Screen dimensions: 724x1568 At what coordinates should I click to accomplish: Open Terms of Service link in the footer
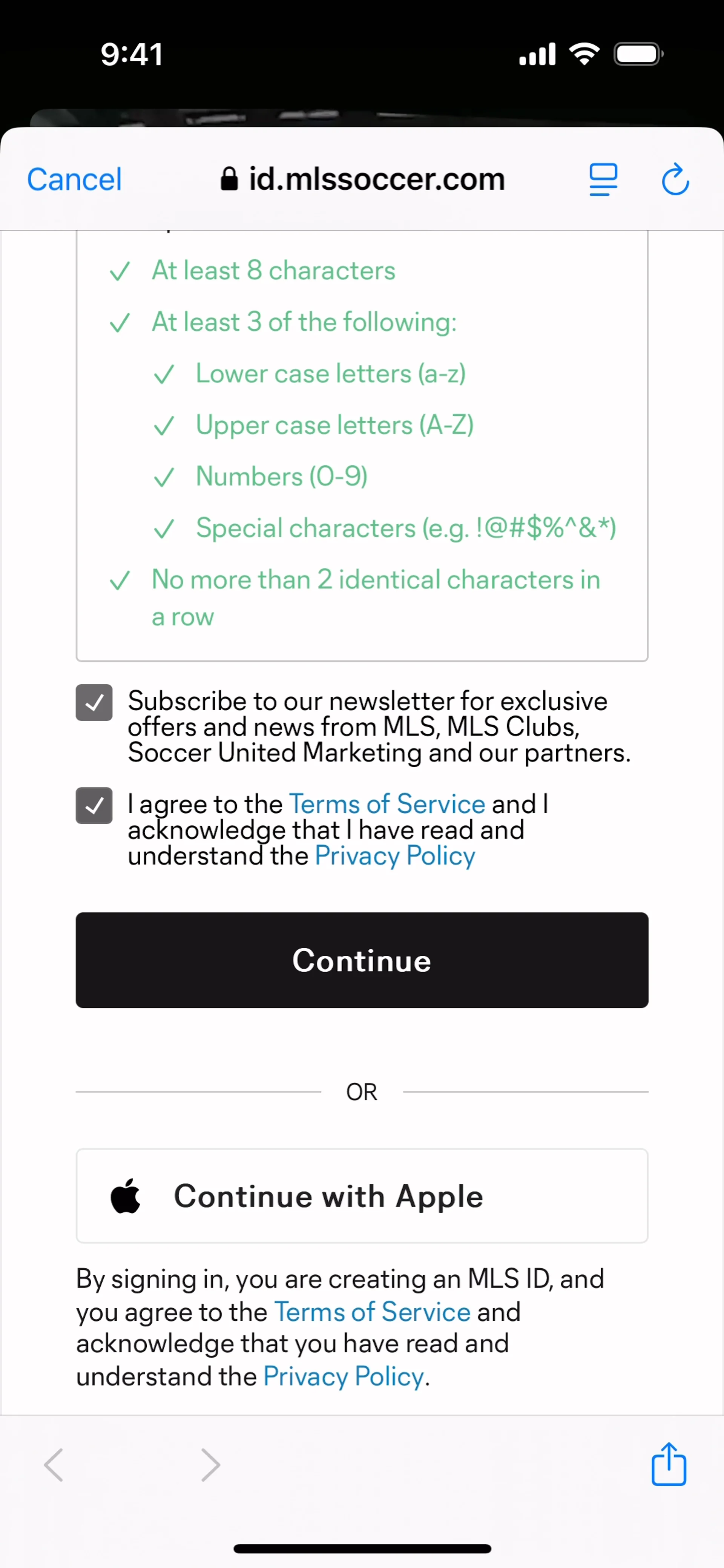point(372,1312)
